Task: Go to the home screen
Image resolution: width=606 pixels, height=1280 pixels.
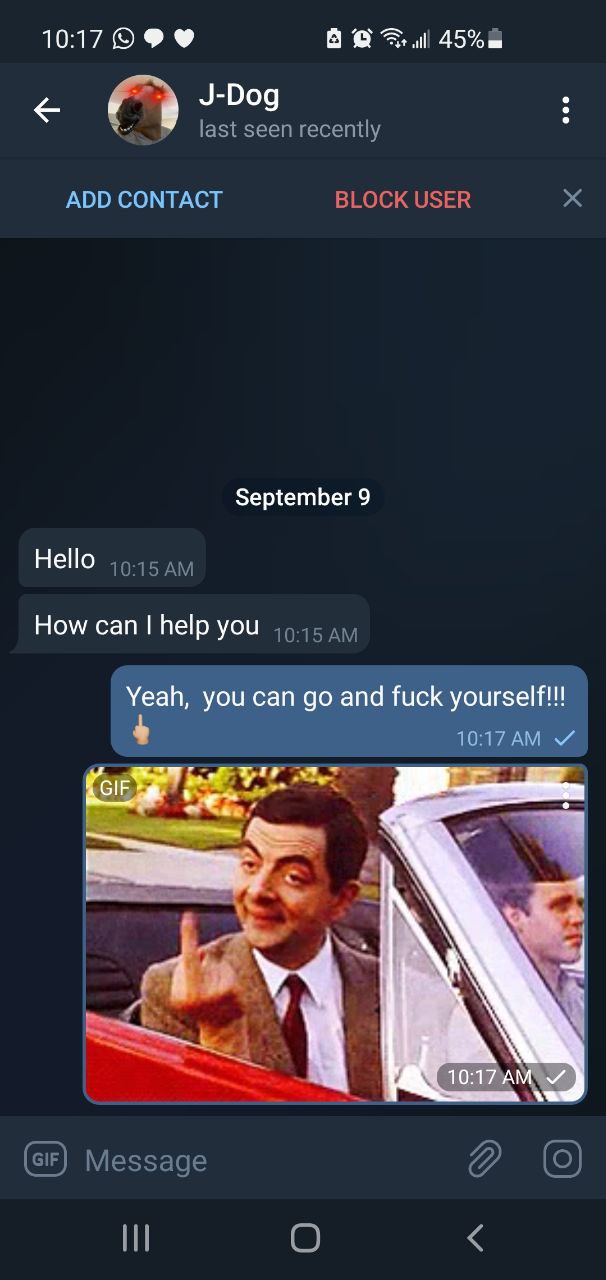Action: pyautogui.click(x=305, y=1238)
